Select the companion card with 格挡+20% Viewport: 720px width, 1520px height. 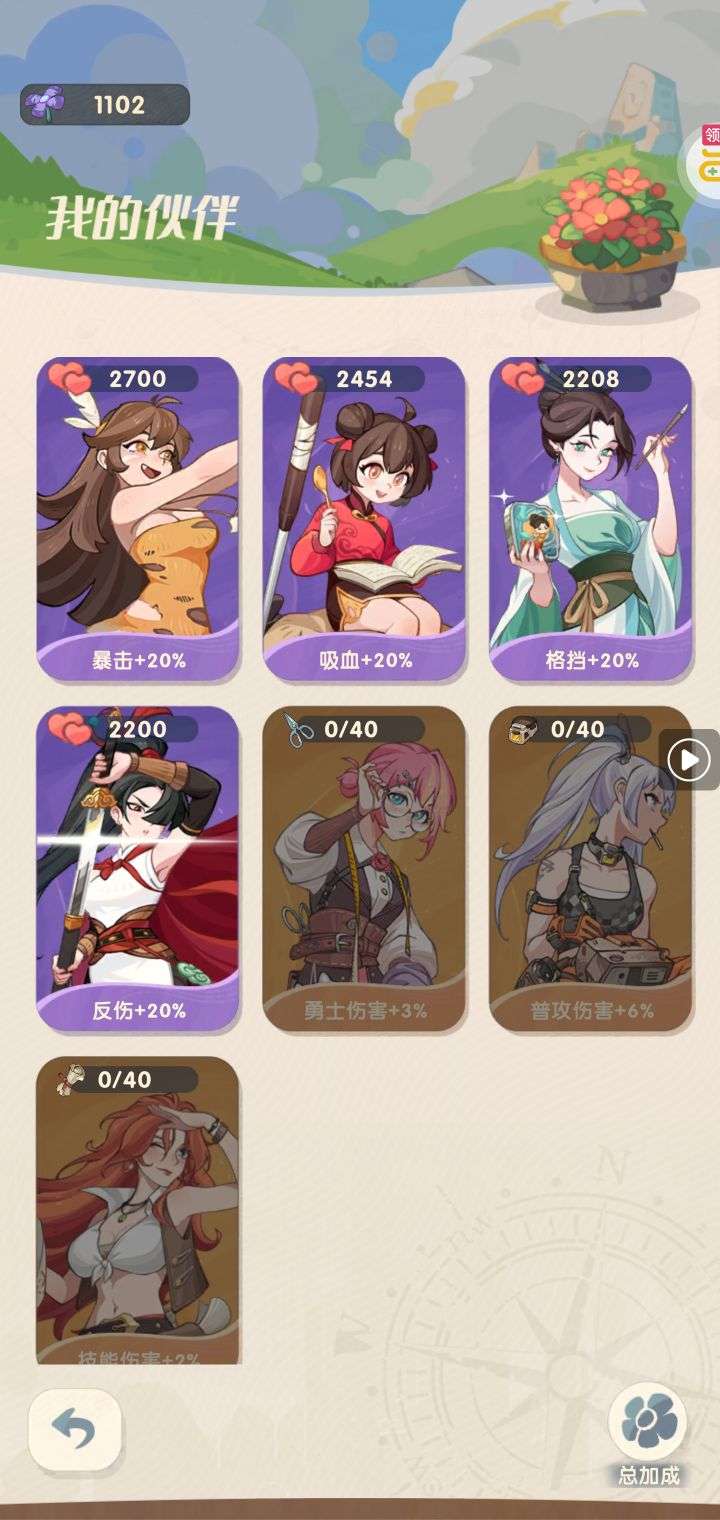tap(590, 518)
